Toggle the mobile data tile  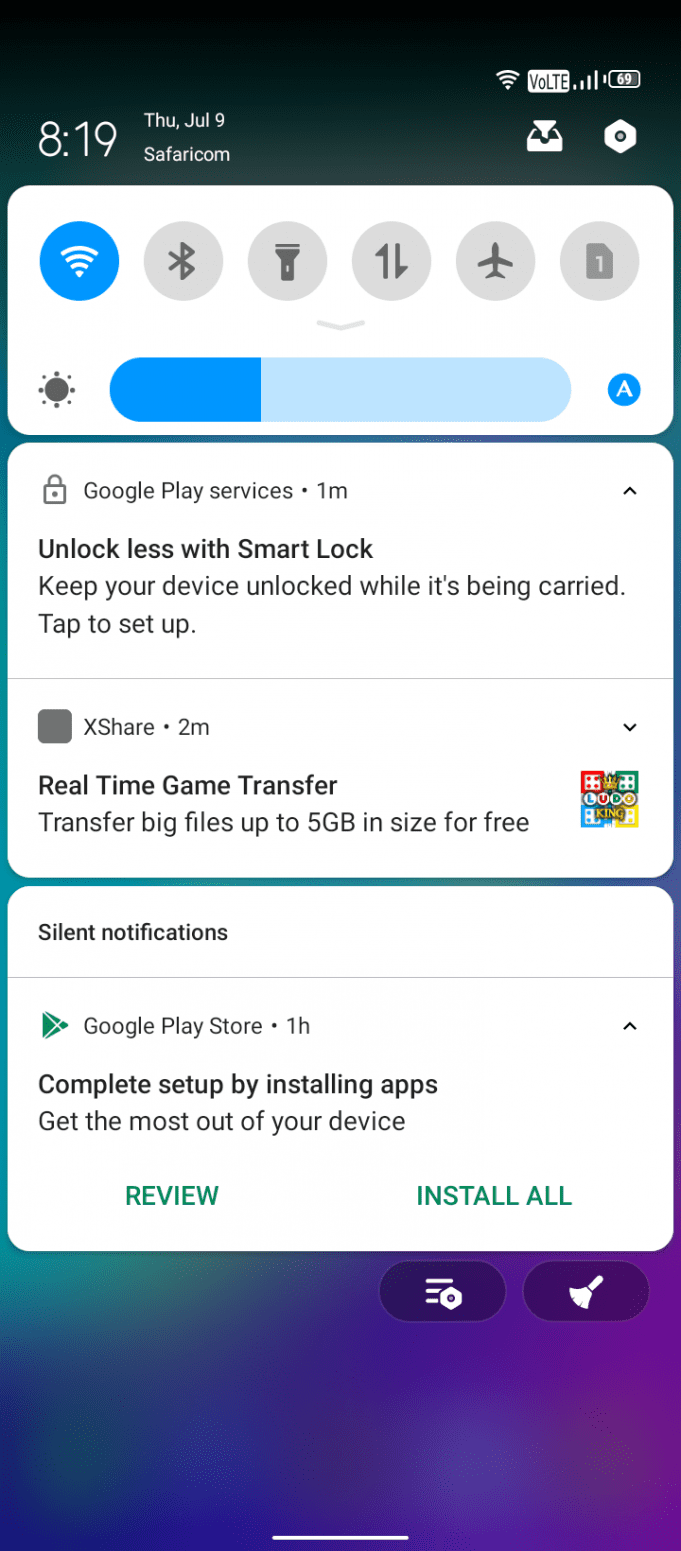point(391,261)
